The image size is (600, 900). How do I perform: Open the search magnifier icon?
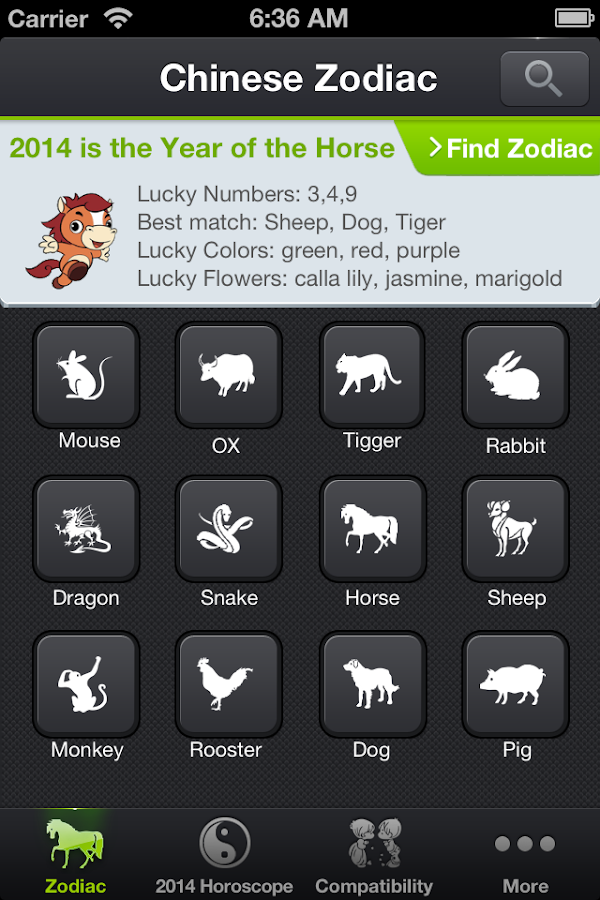544,78
